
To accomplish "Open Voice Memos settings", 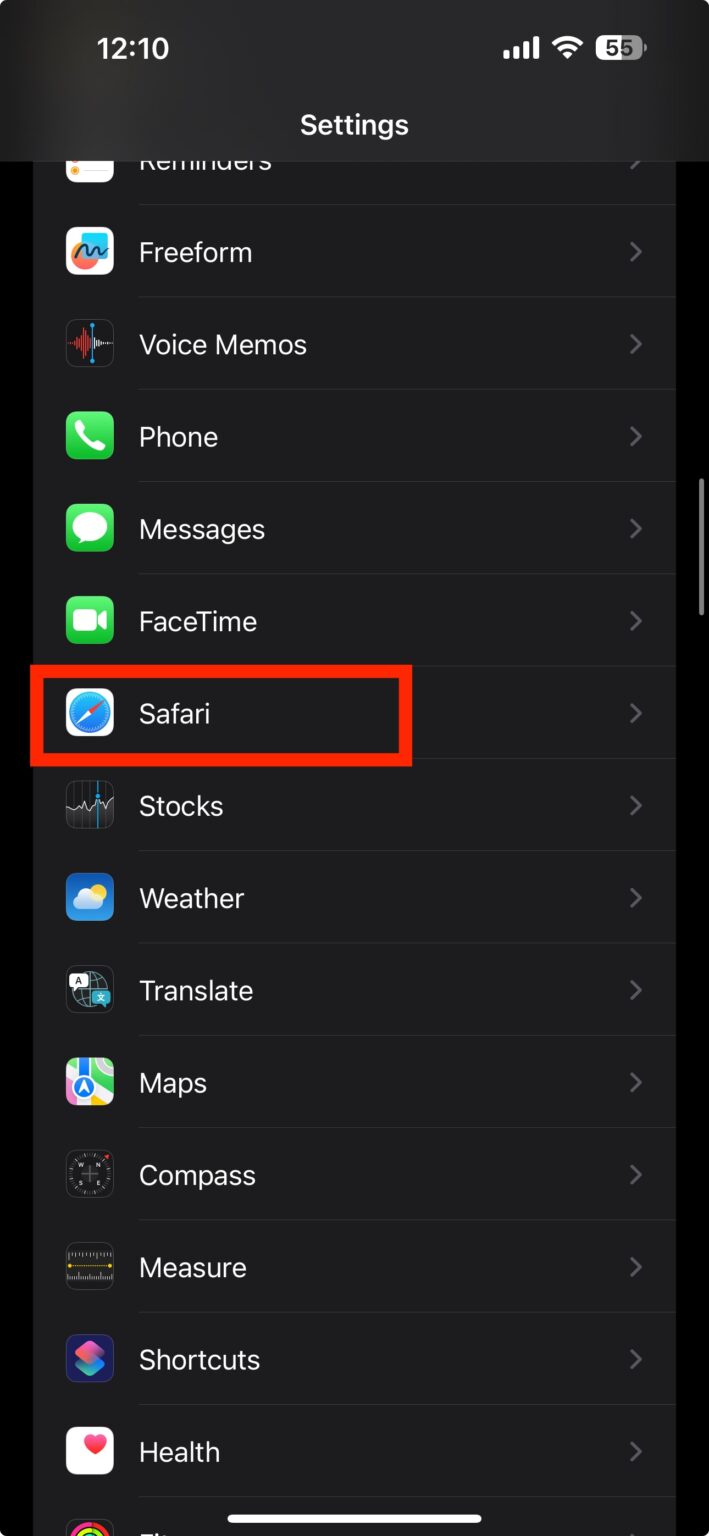I will pos(354,345).
